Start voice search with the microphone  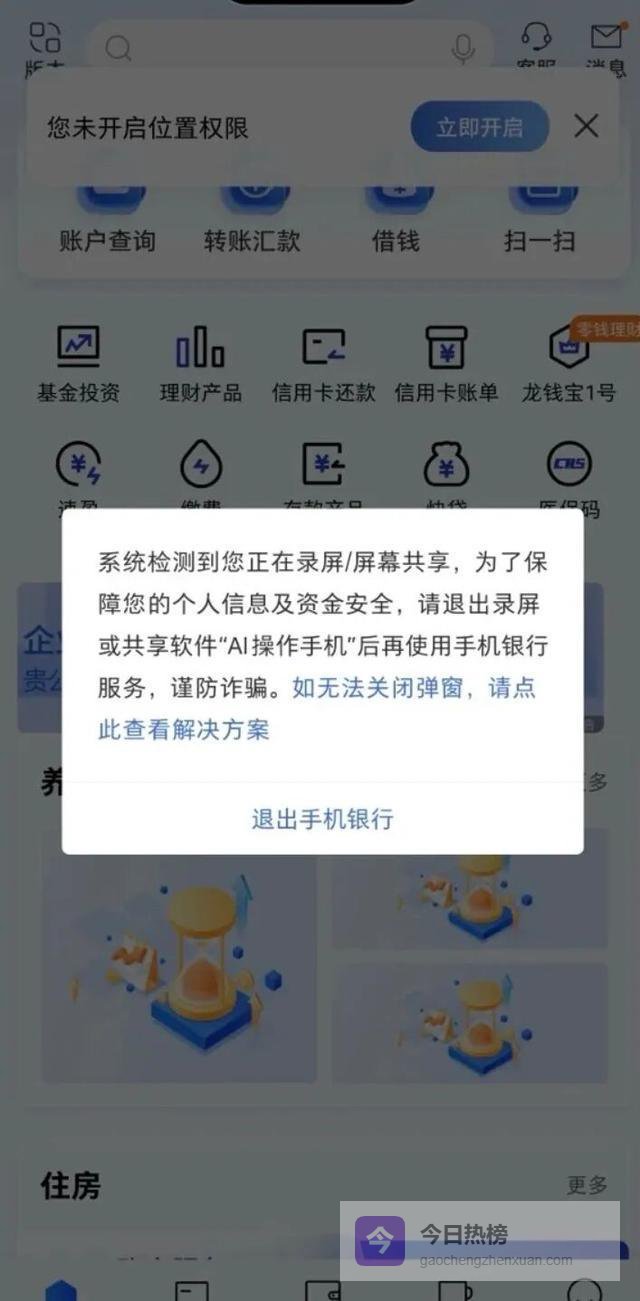point(463,48)
